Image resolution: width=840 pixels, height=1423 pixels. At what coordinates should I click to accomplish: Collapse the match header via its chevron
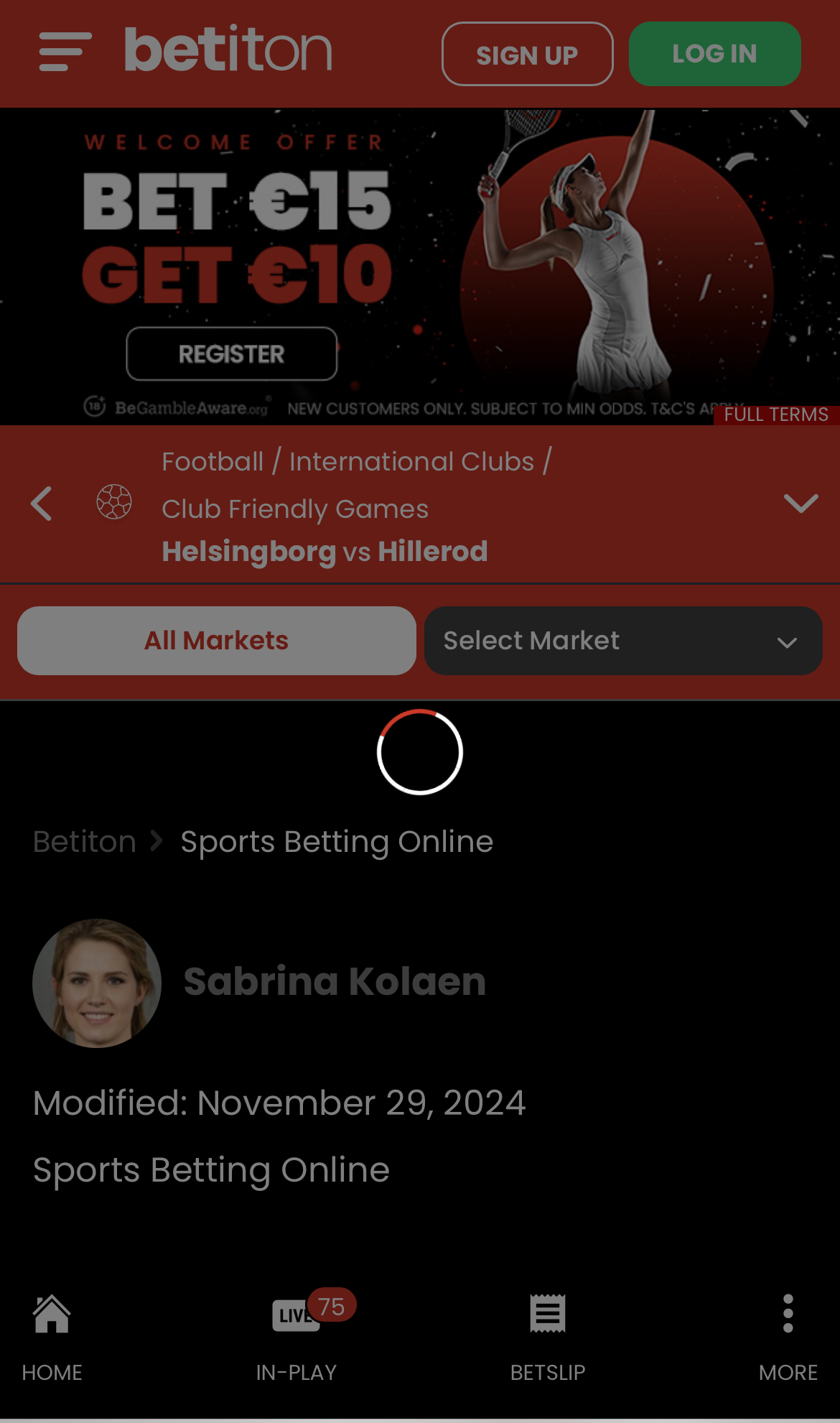coord(802,503)
